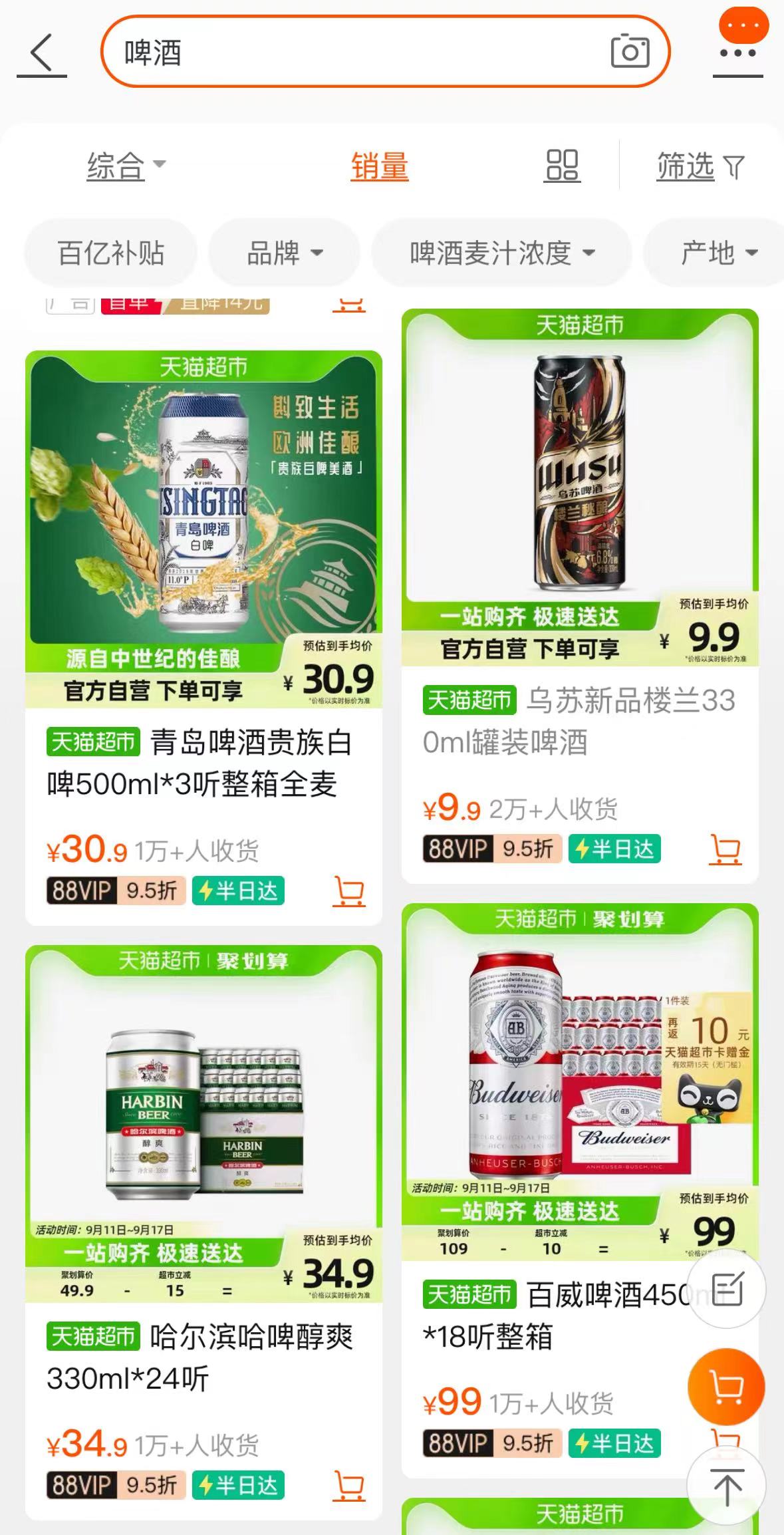
Task: Apply the 百亿补贴 filter chip
Action: (x=111, y=253)
